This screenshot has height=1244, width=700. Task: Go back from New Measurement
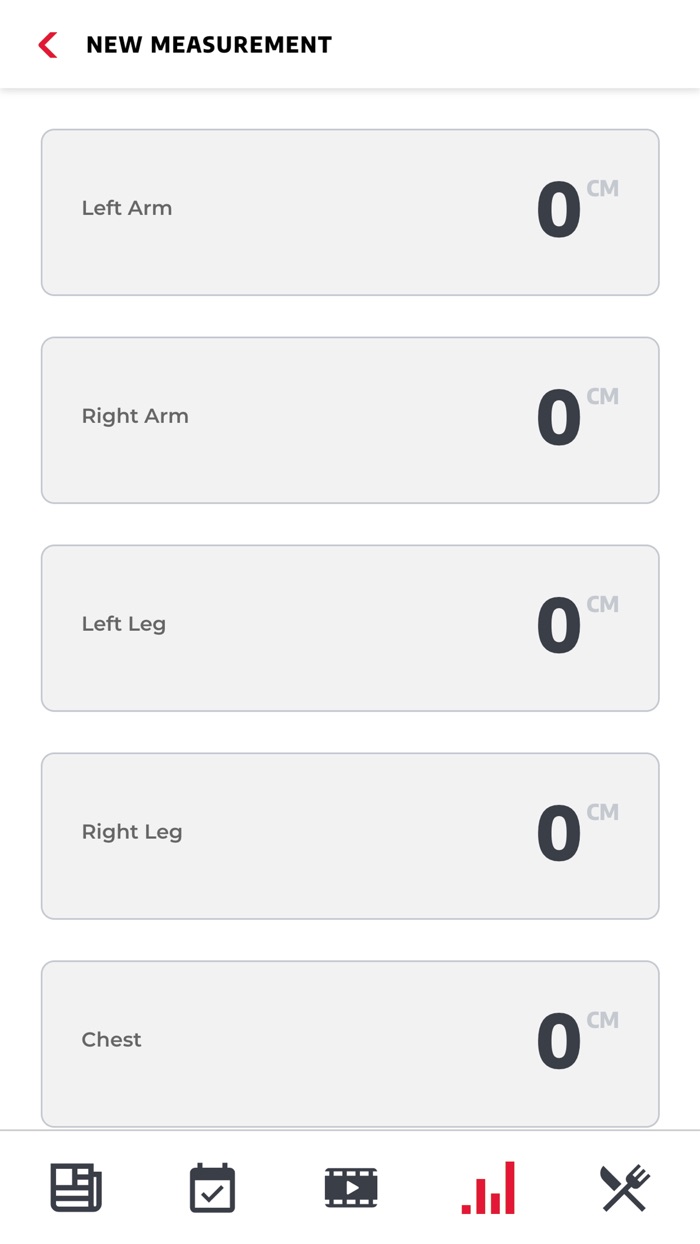pyautogui.click(x=47, y=45)
